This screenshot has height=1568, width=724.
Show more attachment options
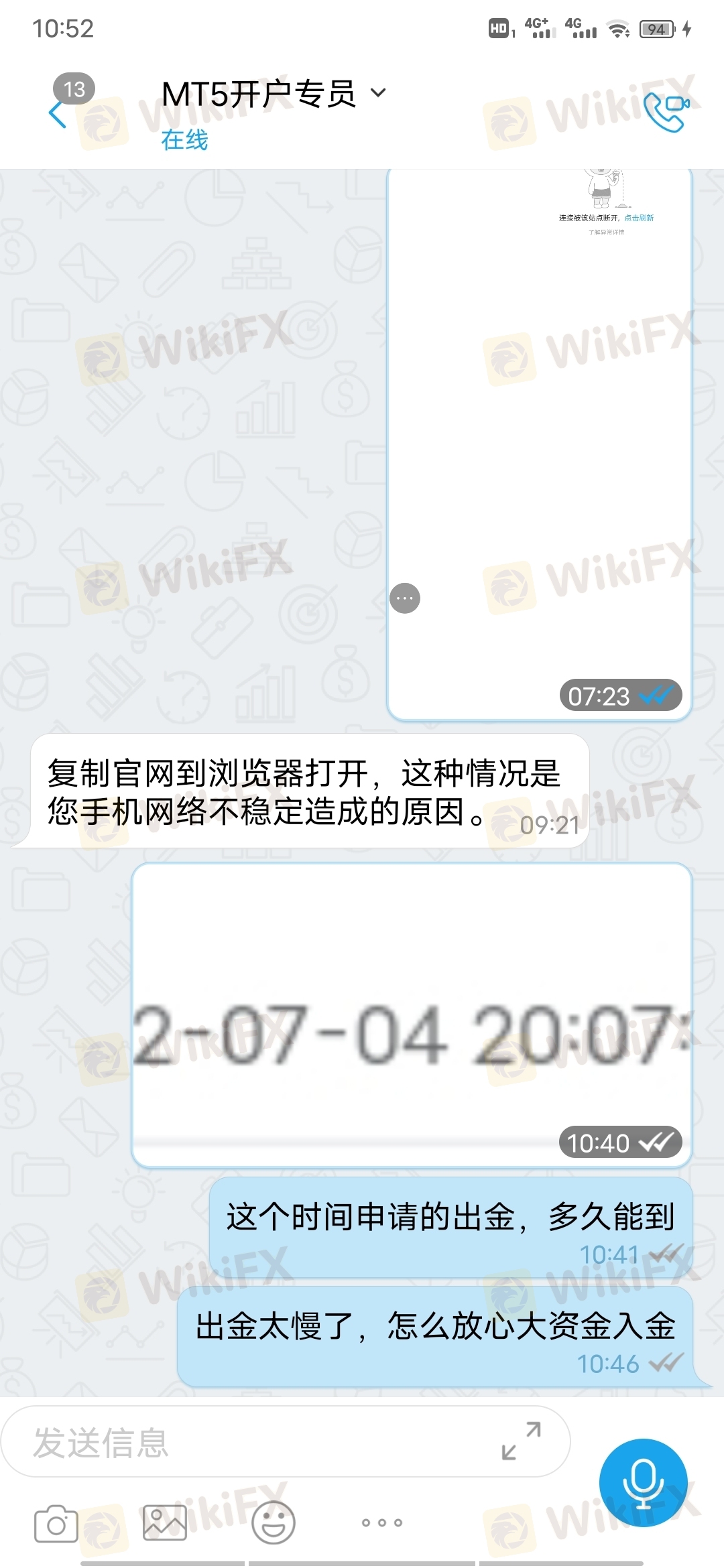click(382, 1523)
